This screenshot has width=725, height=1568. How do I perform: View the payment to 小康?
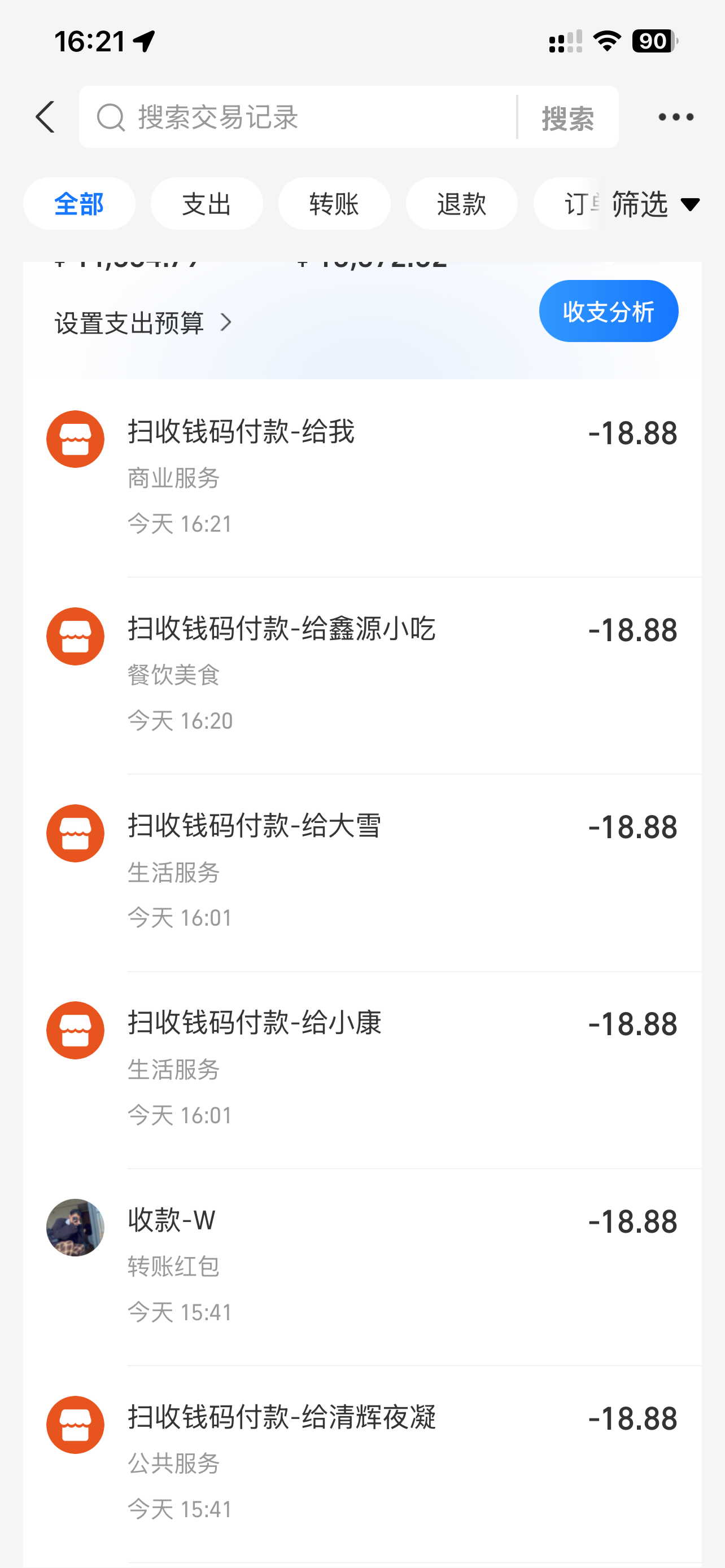(365, 1068)
